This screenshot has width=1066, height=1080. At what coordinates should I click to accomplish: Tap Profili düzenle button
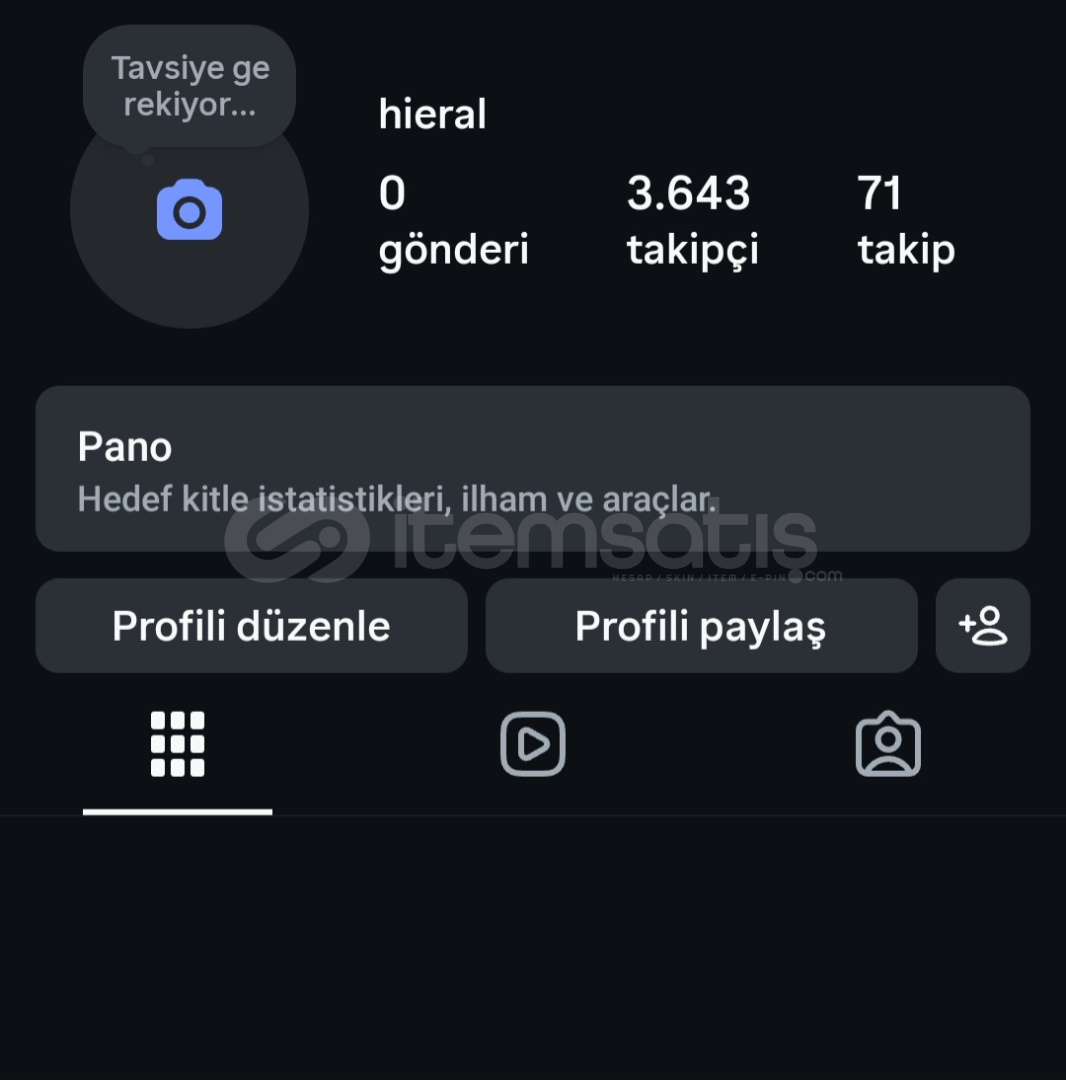coord(251,626)
